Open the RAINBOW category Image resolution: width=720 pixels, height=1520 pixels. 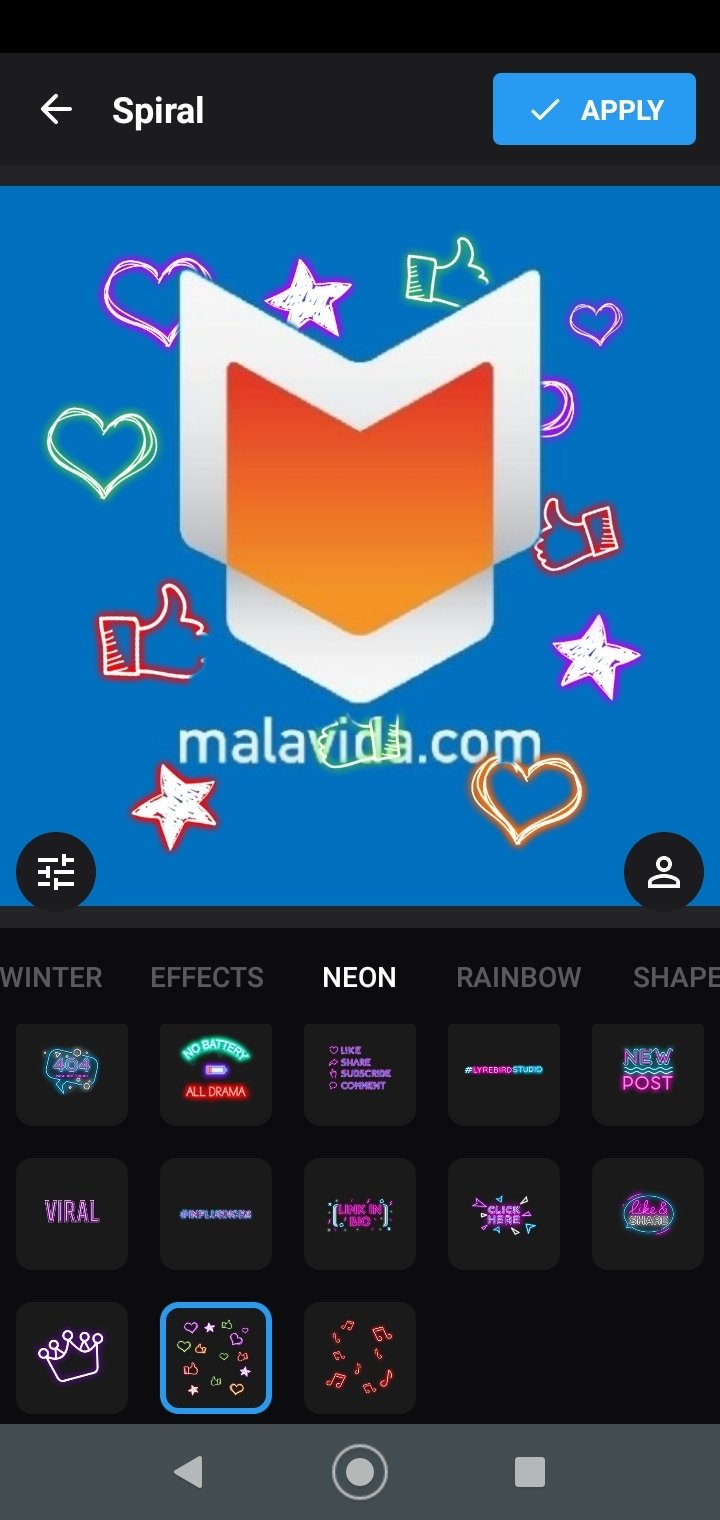click(518, 977)
